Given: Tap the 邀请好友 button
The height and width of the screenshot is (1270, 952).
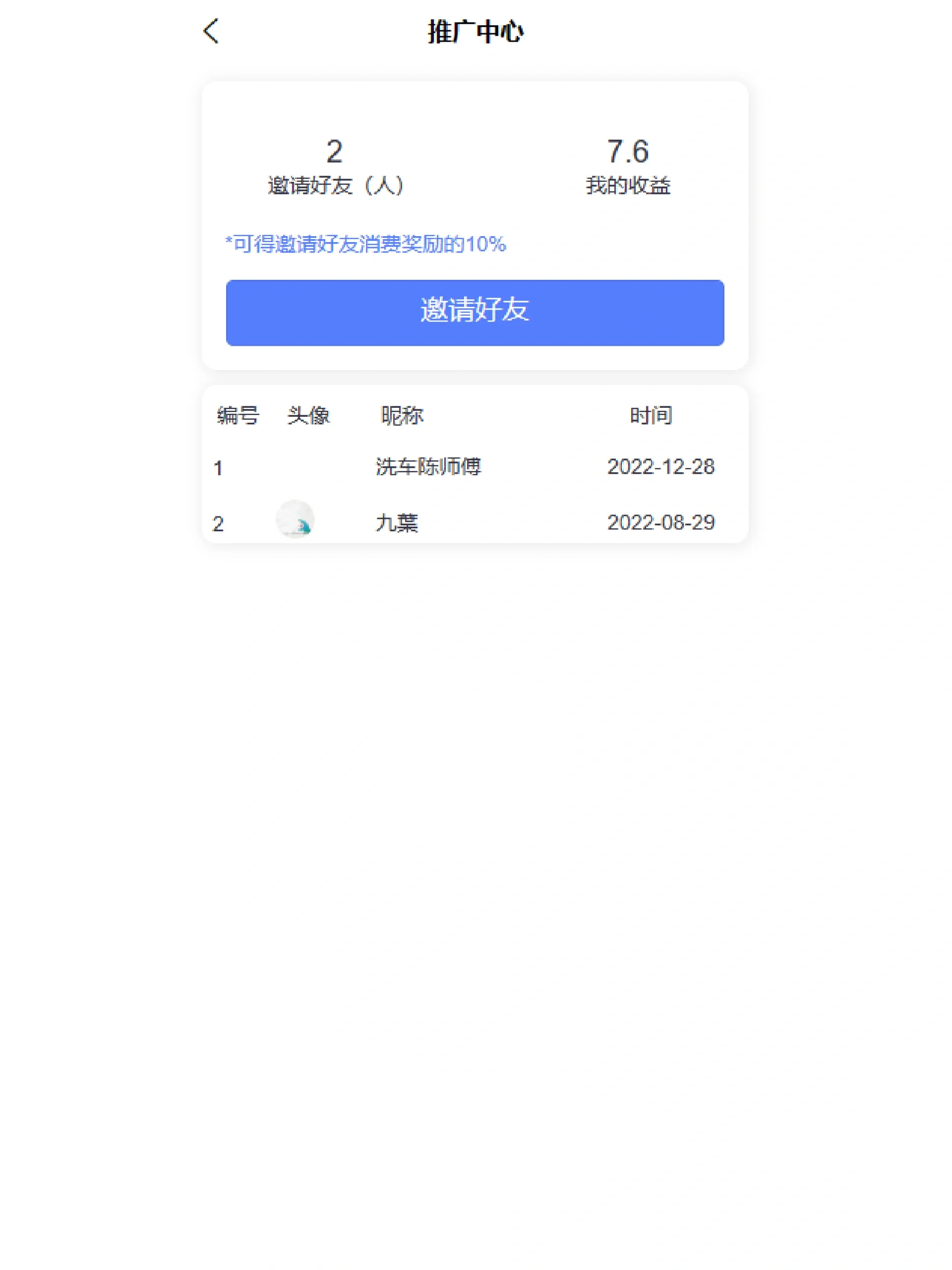Looking at the screenshot, I should tap(475, 313).
